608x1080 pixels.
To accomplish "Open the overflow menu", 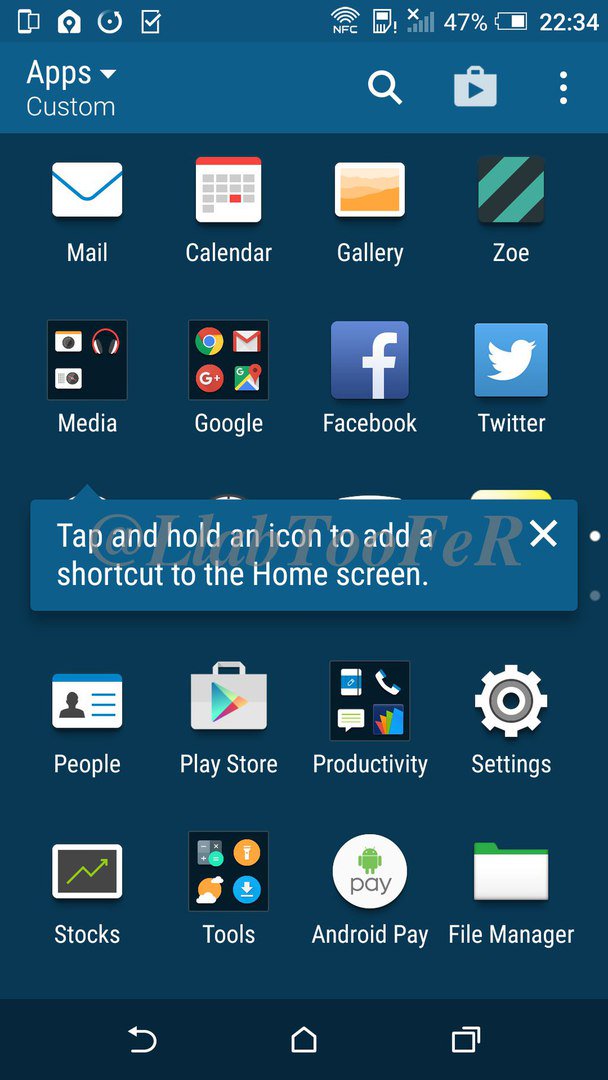I will click(x=563, y=88).
